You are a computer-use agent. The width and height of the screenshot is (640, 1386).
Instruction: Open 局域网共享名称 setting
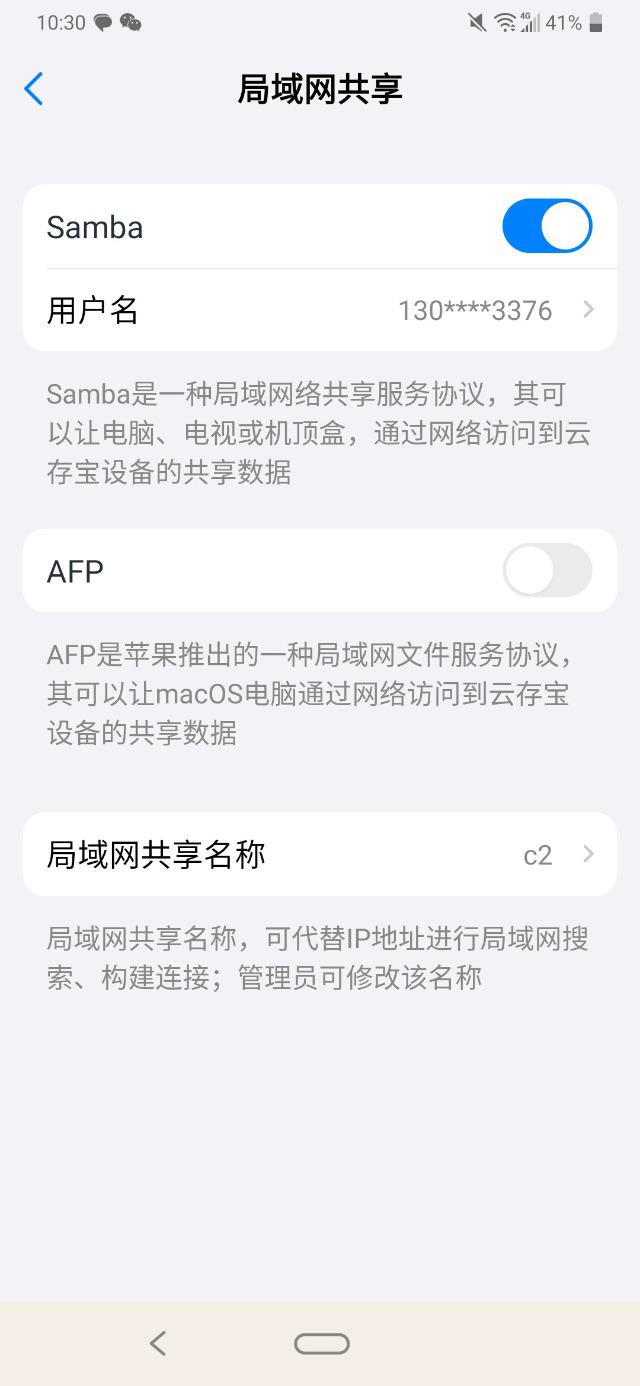point(320,854)
